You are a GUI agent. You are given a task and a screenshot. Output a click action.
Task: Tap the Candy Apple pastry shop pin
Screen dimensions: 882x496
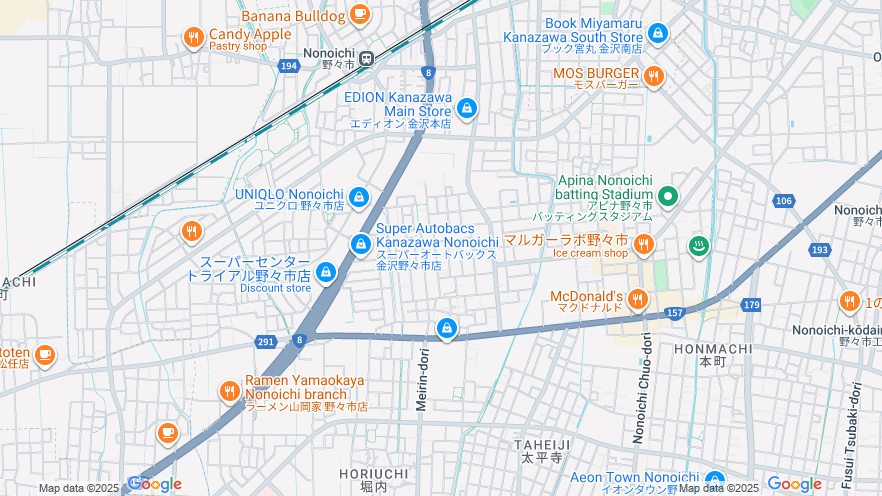(x=194, y=38)
